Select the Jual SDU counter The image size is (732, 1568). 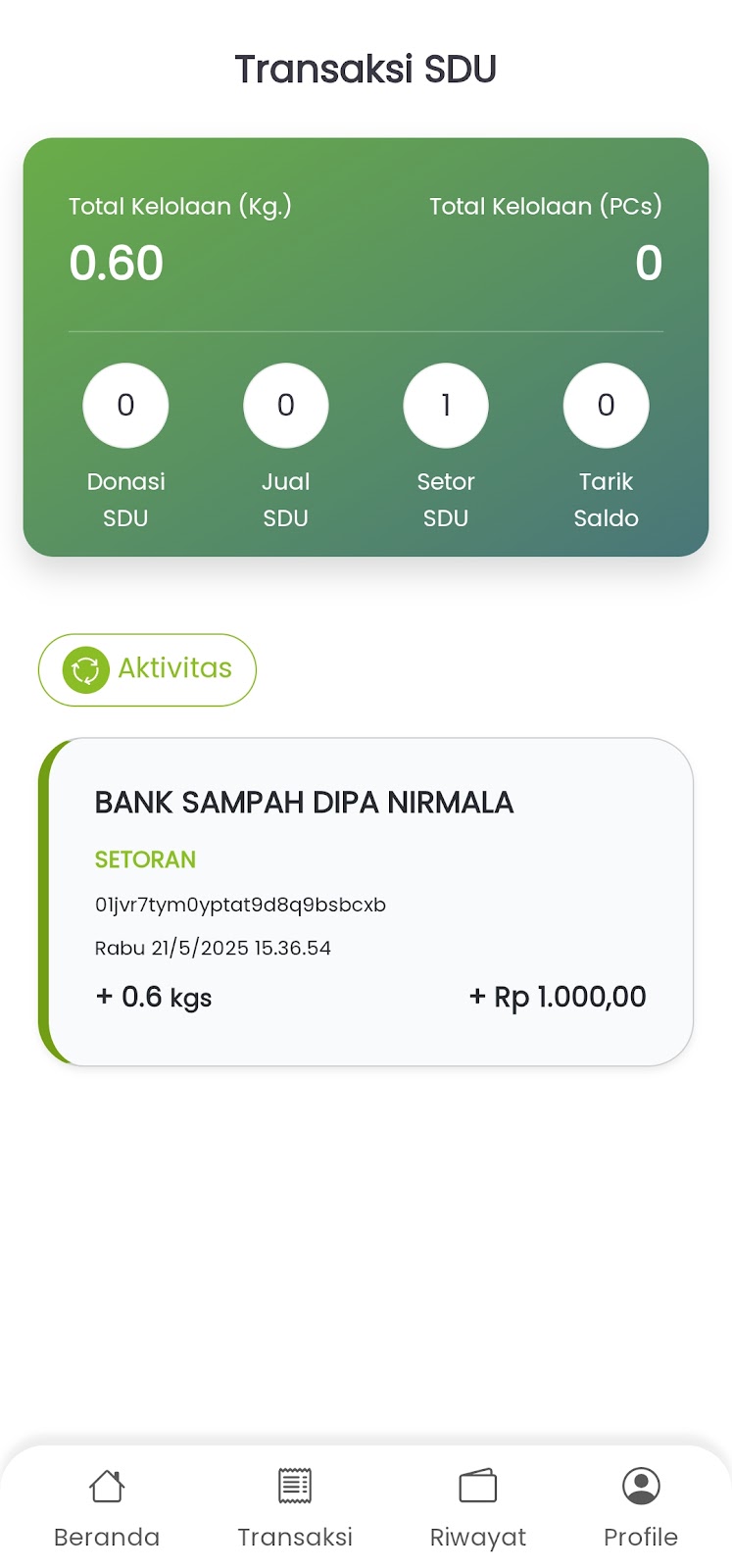coord(285,447)
